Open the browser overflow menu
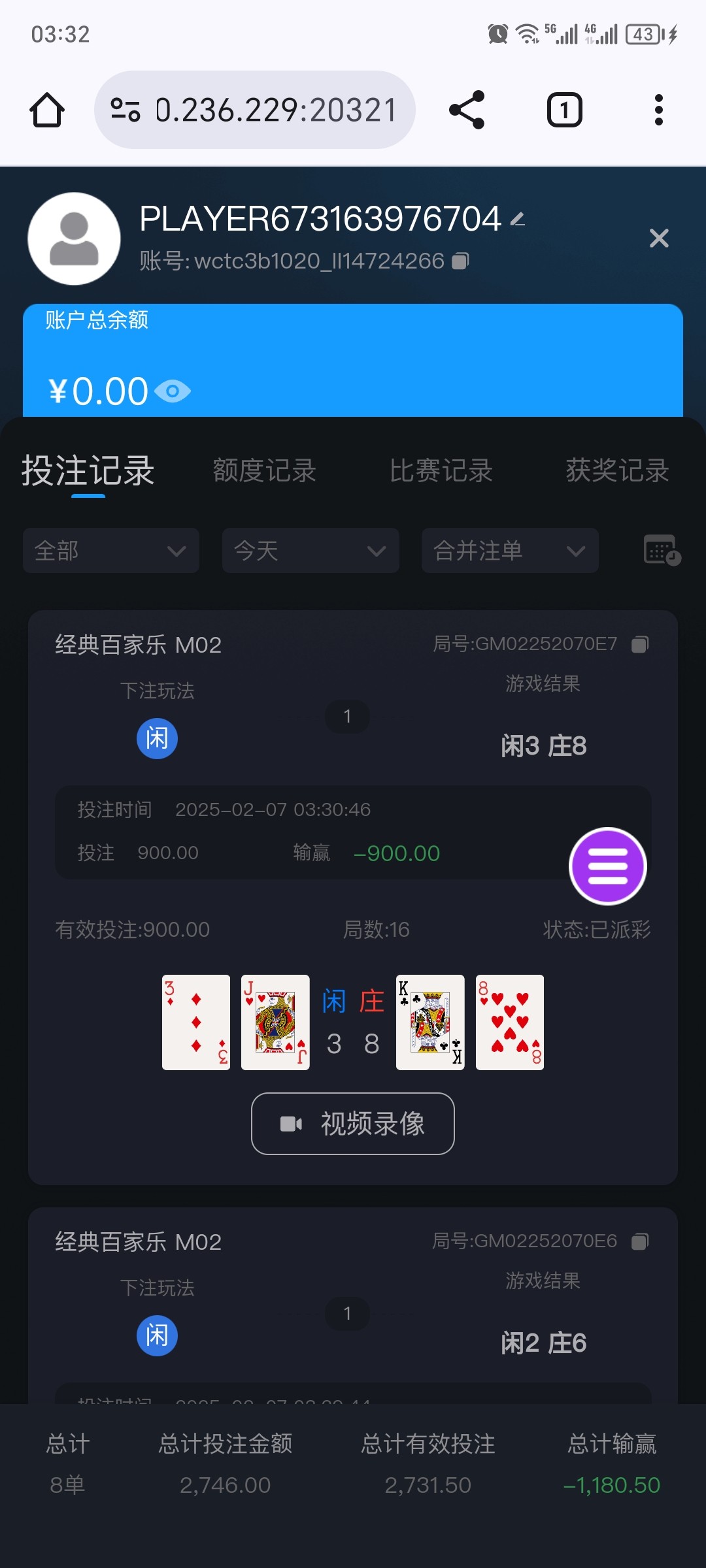 (x=658, y=110)
